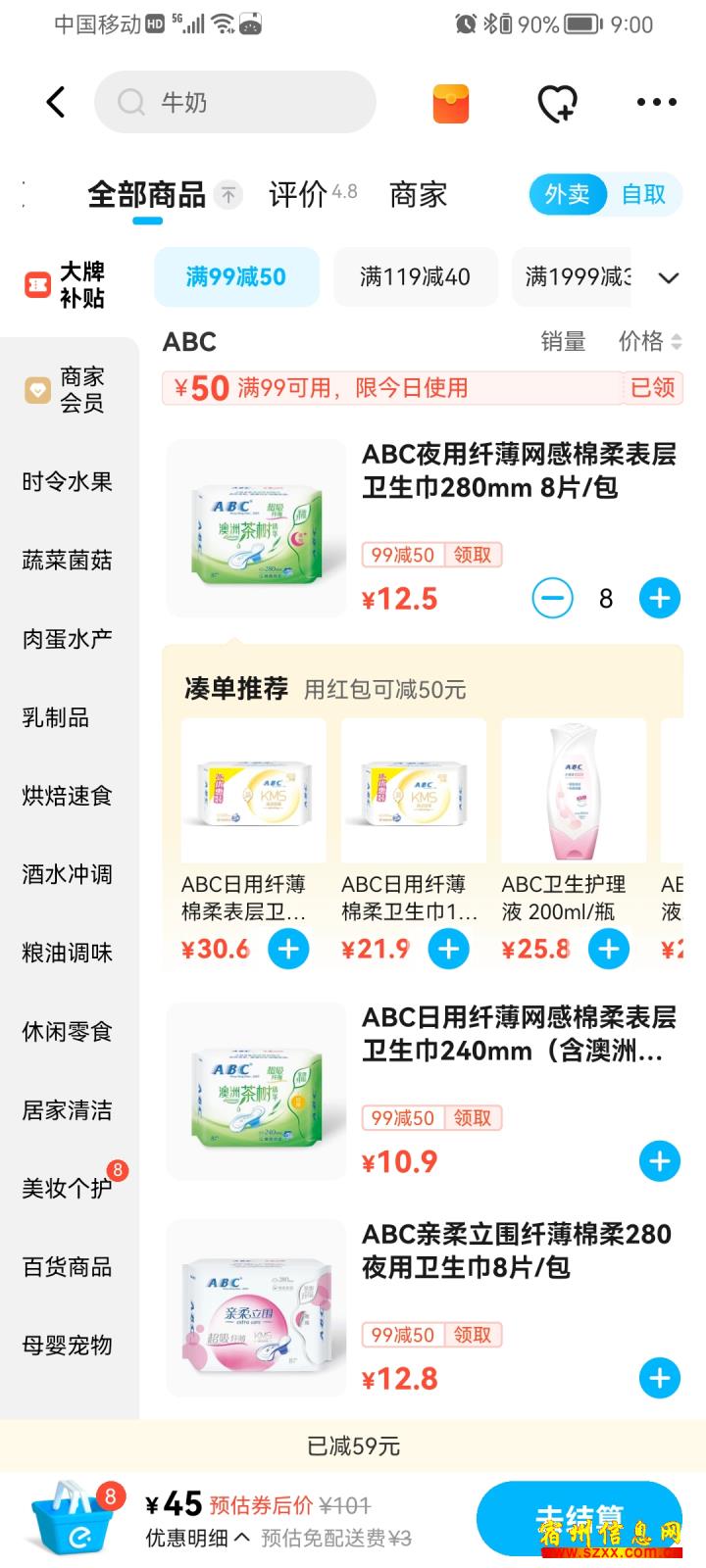Sort products by 价格
The height and width of the screenshot is (1568, 706).
(x=649, y=341)
